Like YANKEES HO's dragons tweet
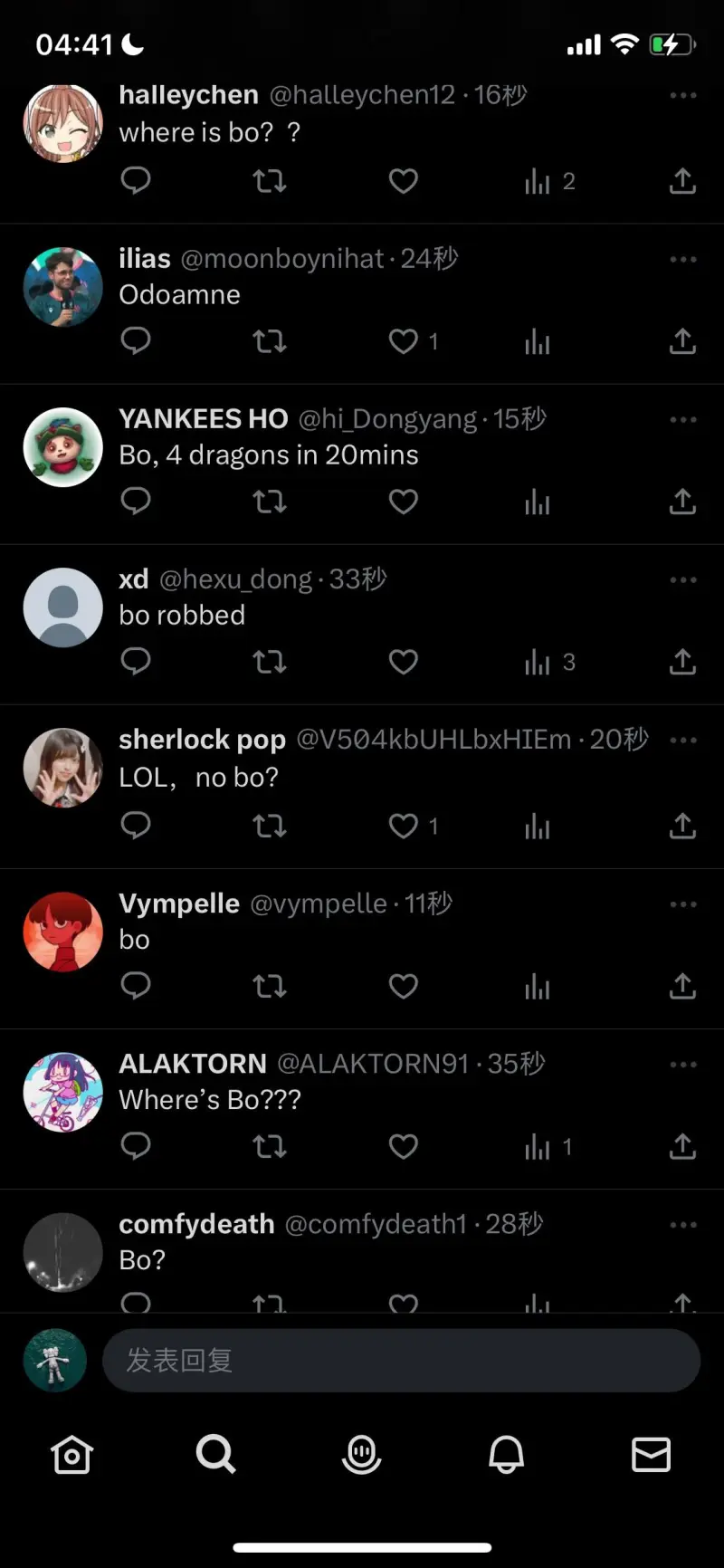This screenshot has height=1568, width=724. [x=404, y=502]
